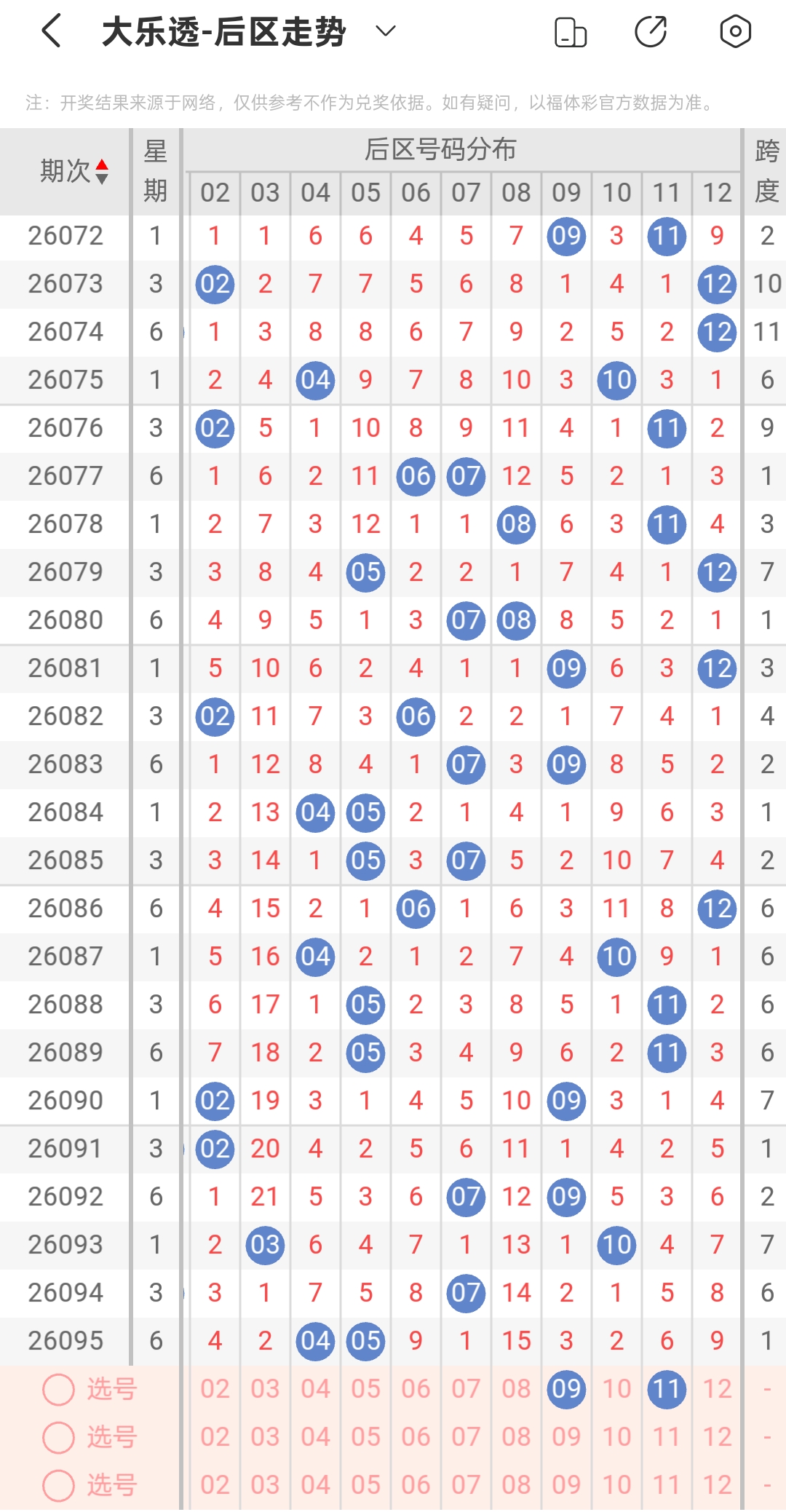The width and height of the screenshot is (786, 1512).
Task: Select number 12 in first 选号 row
Action: [718, 1389]
